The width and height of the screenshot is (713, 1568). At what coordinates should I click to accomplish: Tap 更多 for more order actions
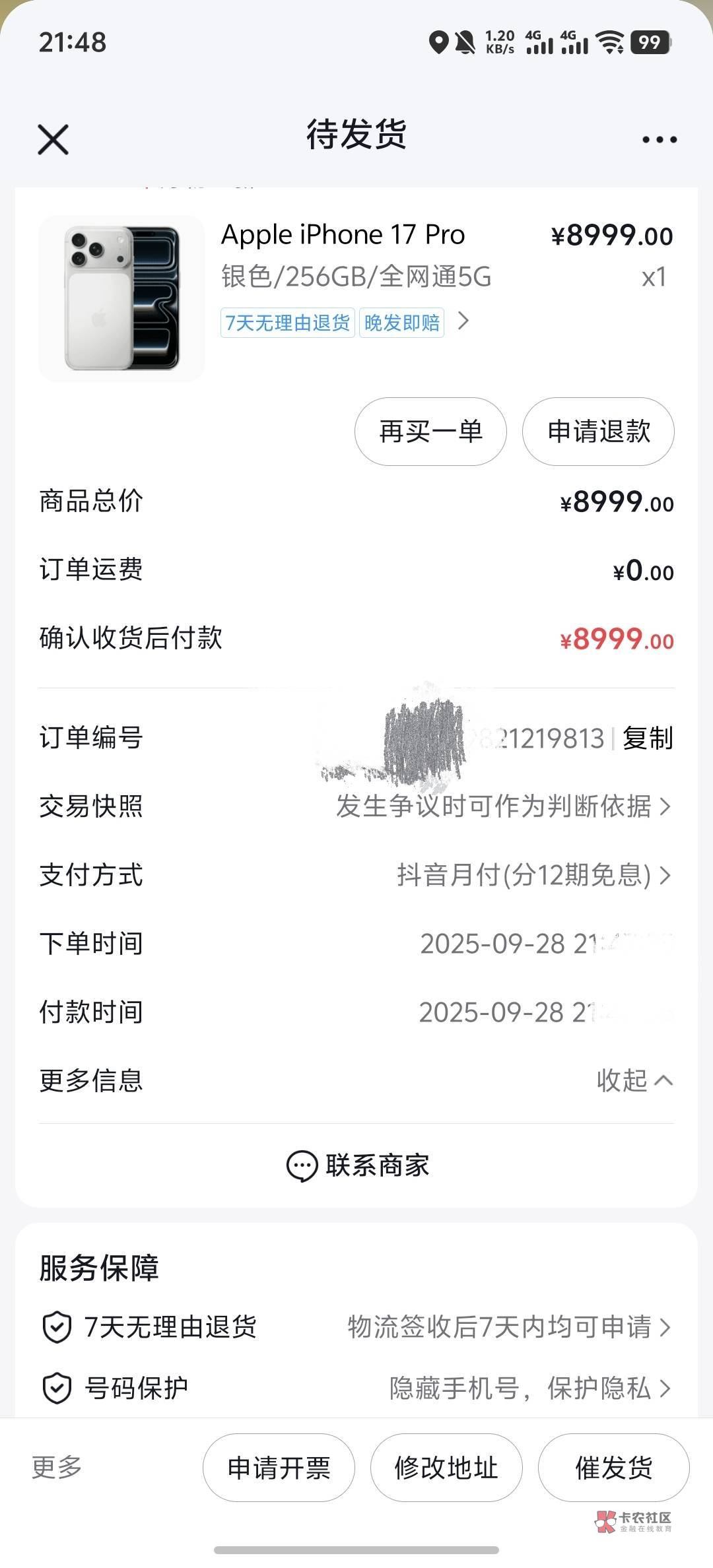click(x=57, y=1468)
